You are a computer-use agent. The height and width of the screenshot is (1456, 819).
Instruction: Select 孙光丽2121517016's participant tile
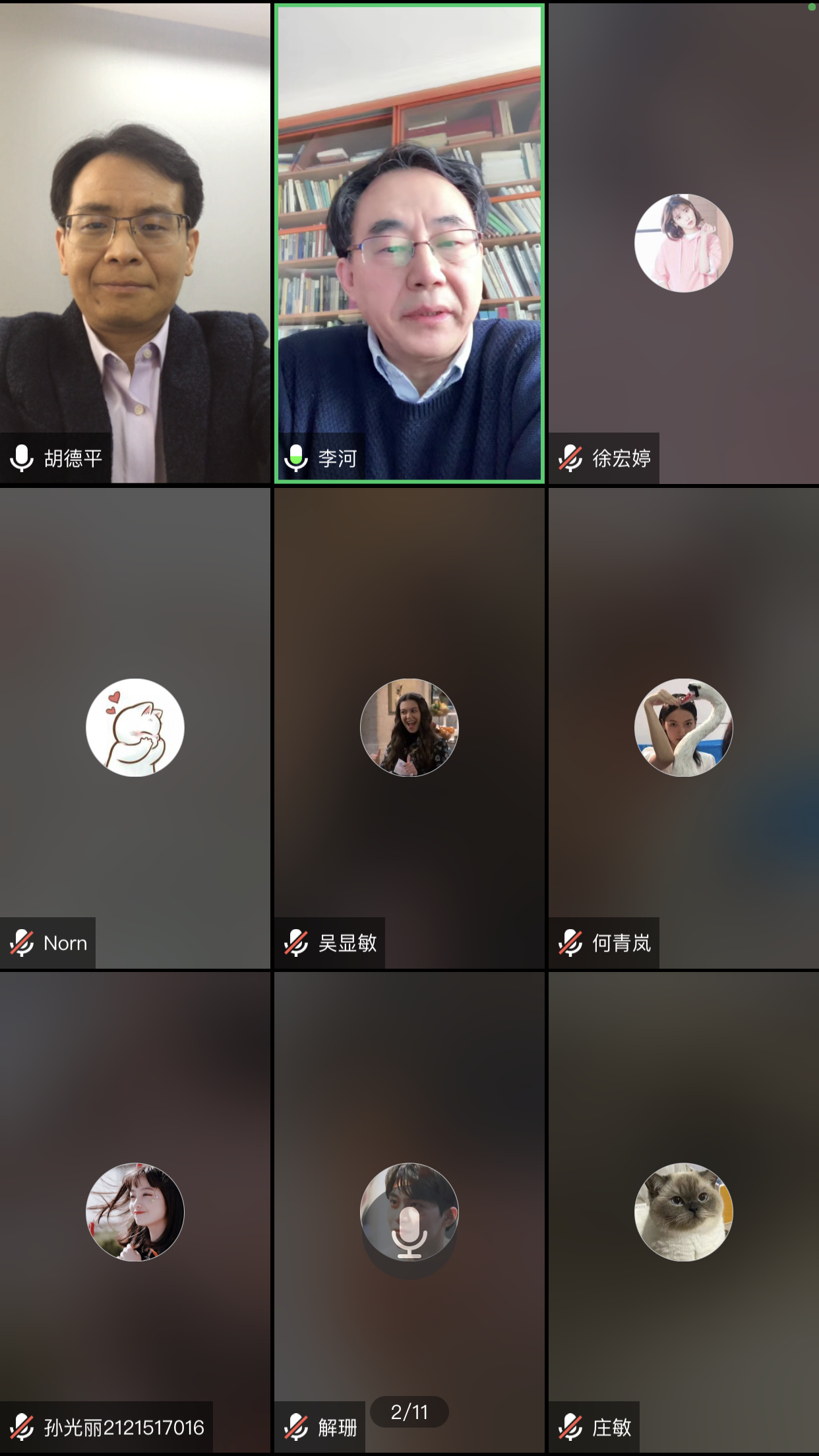pos(135,1211)
